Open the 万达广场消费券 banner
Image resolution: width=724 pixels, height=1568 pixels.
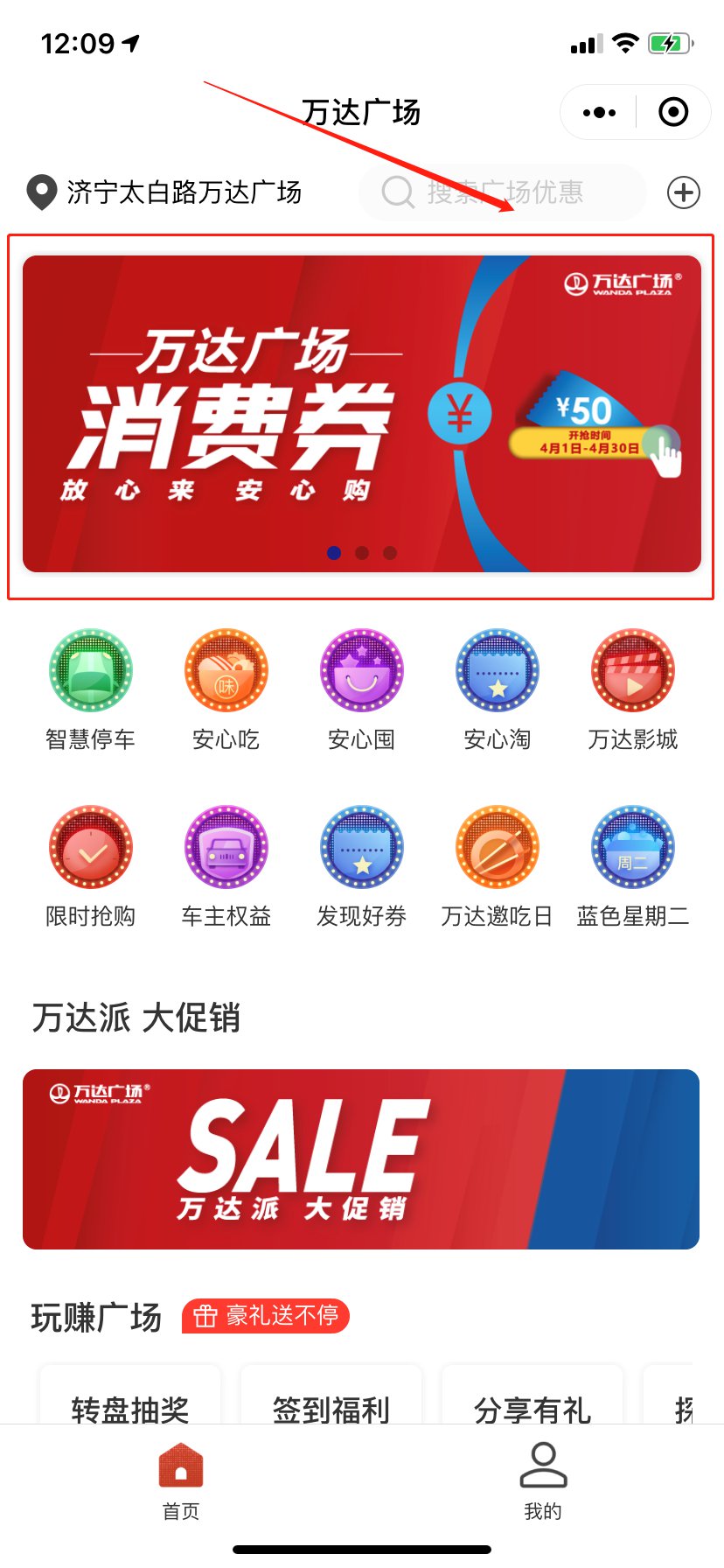pos(361,414)
